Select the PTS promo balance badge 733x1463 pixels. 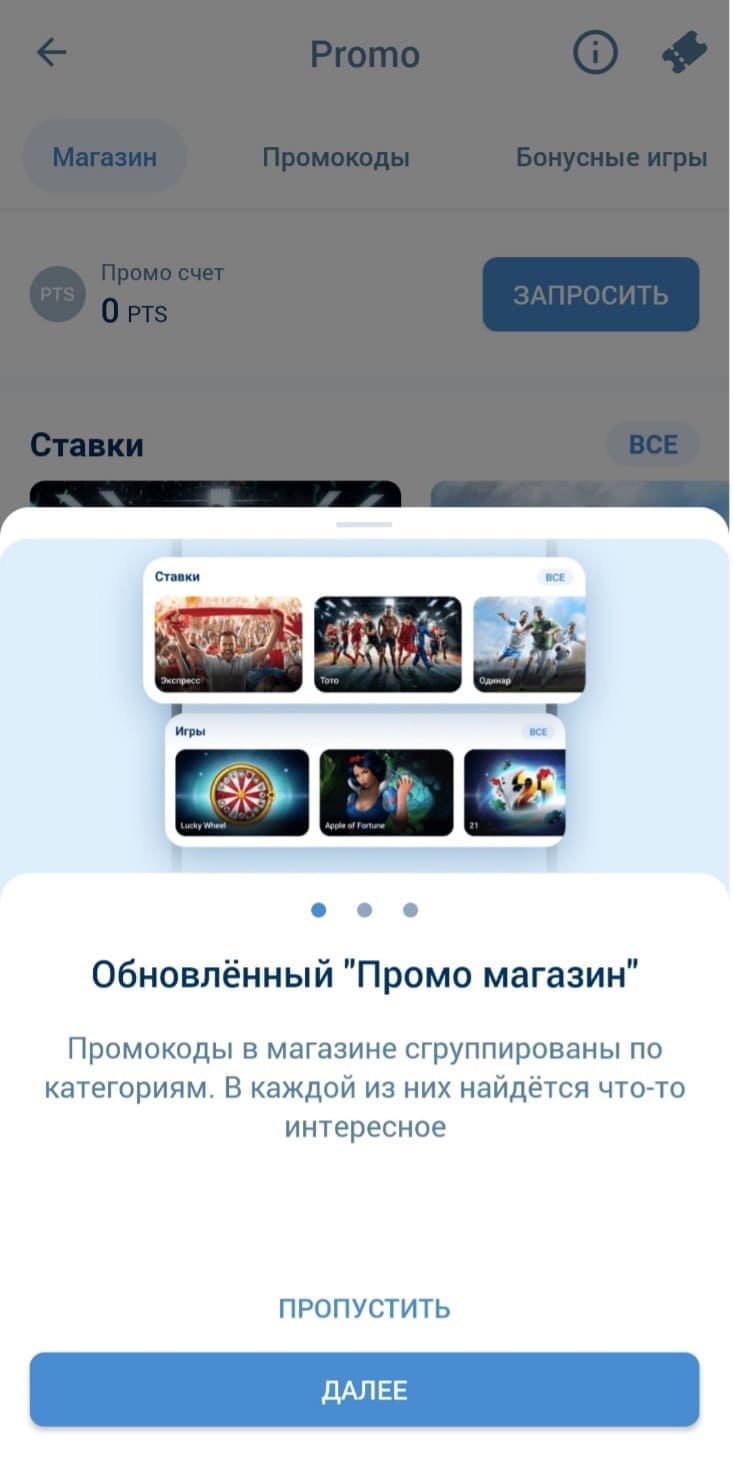[x=57, y=293]
